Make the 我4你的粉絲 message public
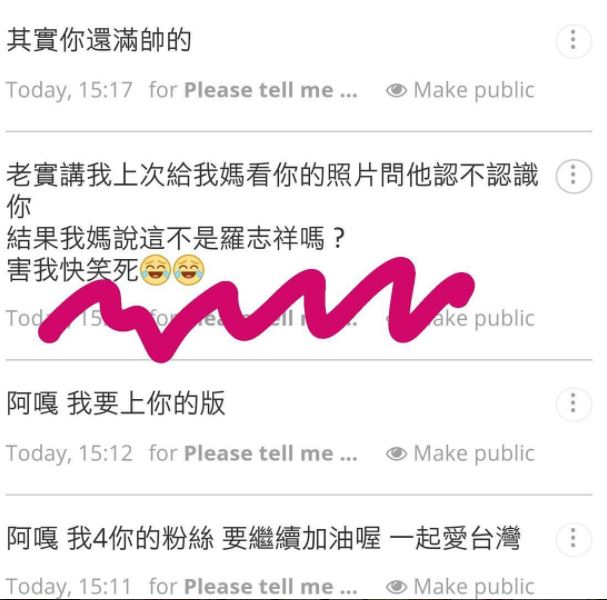Image resolution: width=607 pixels, height=600 pixels. tap(461, 586)
